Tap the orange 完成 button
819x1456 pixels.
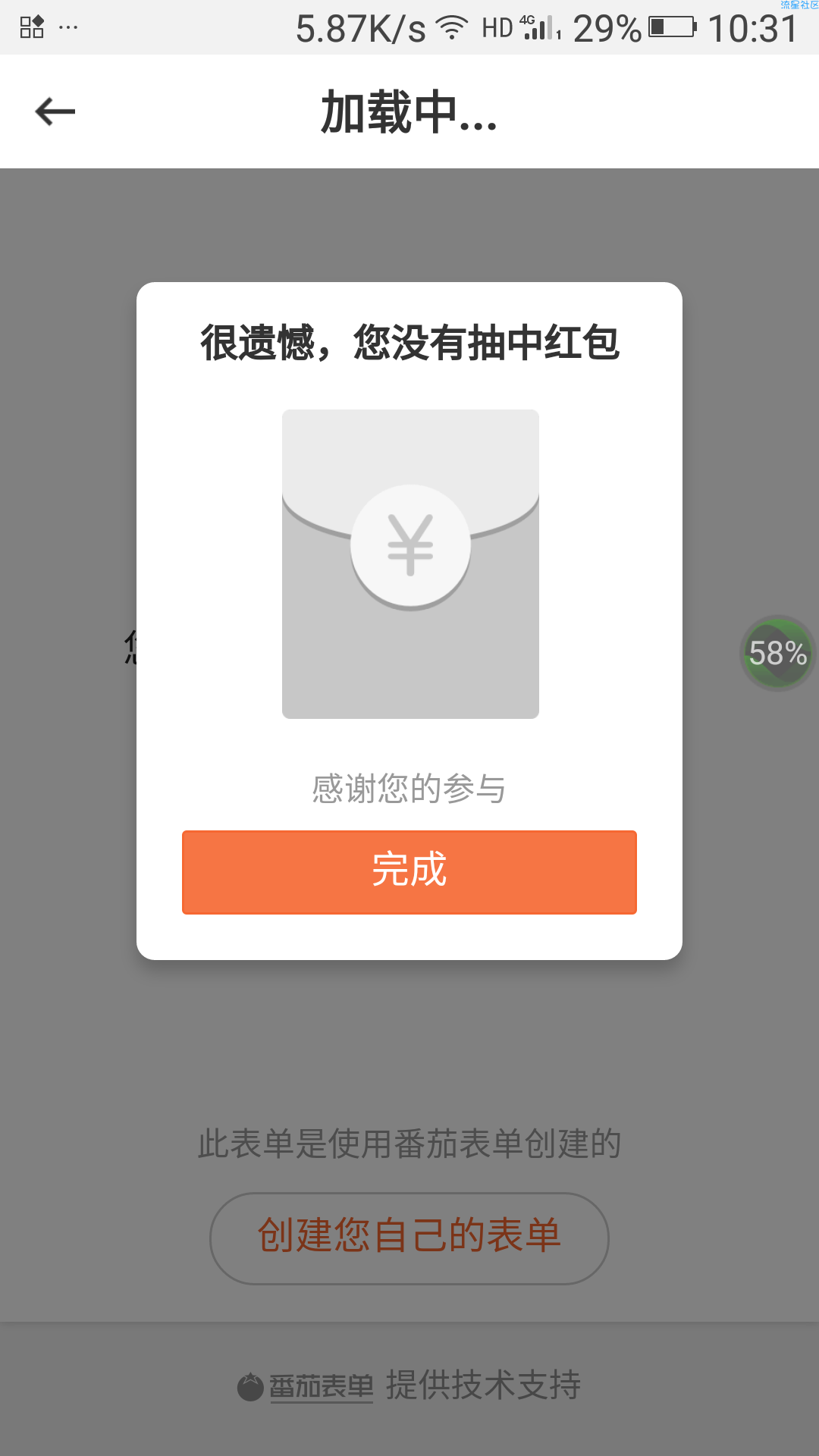click(409, 872)
